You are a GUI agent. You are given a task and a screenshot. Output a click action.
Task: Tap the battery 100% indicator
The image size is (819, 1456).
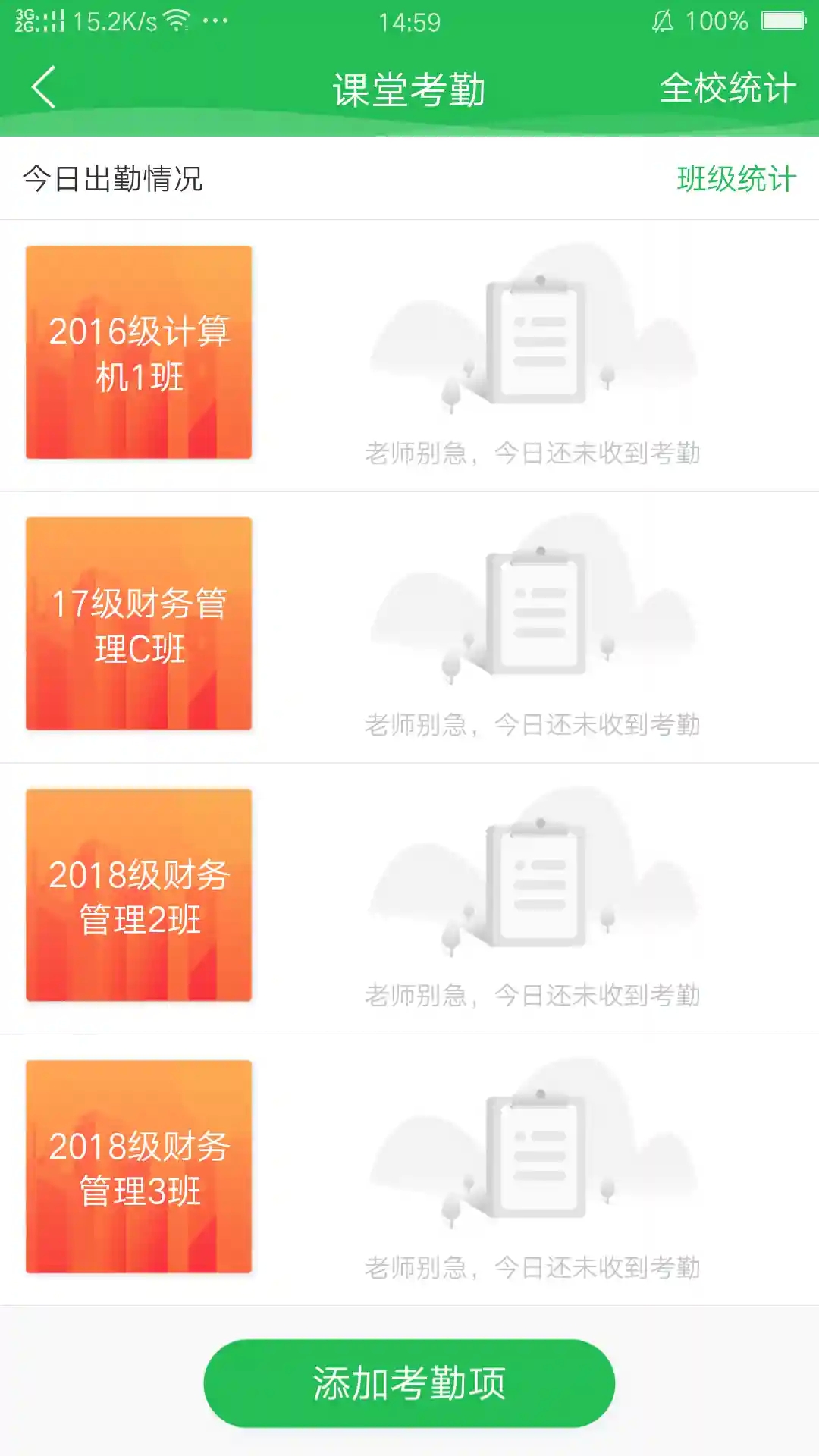click(713, 20)
